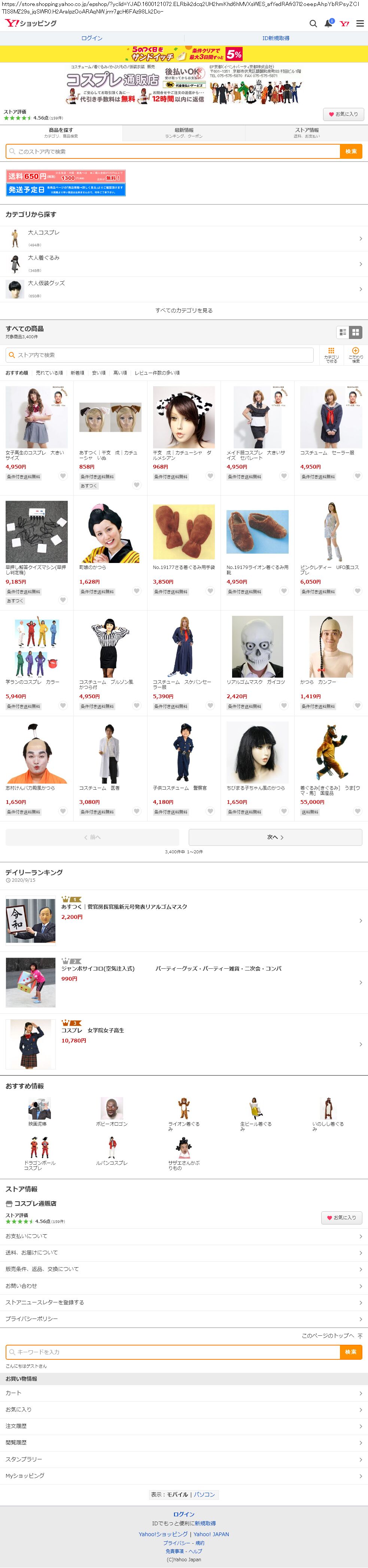Open the お支払いについて row
The image size is (368, 1568).
point(182,1236)
